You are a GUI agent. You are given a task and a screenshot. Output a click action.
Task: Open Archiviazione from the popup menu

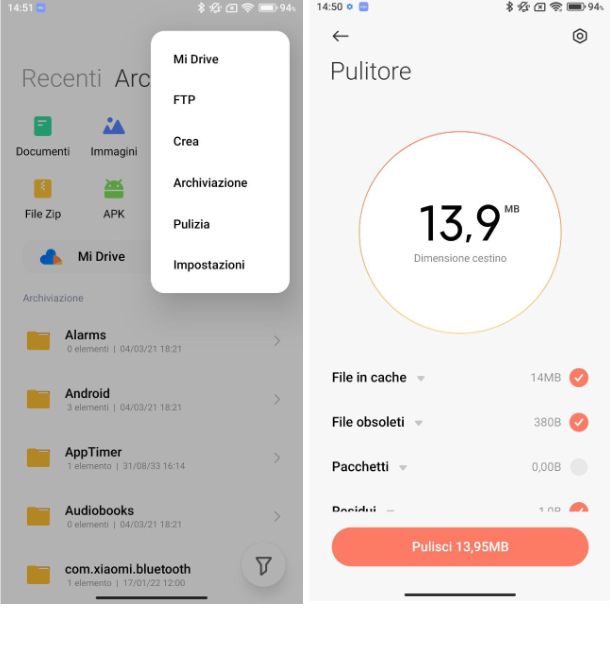[x=210, y=183]
